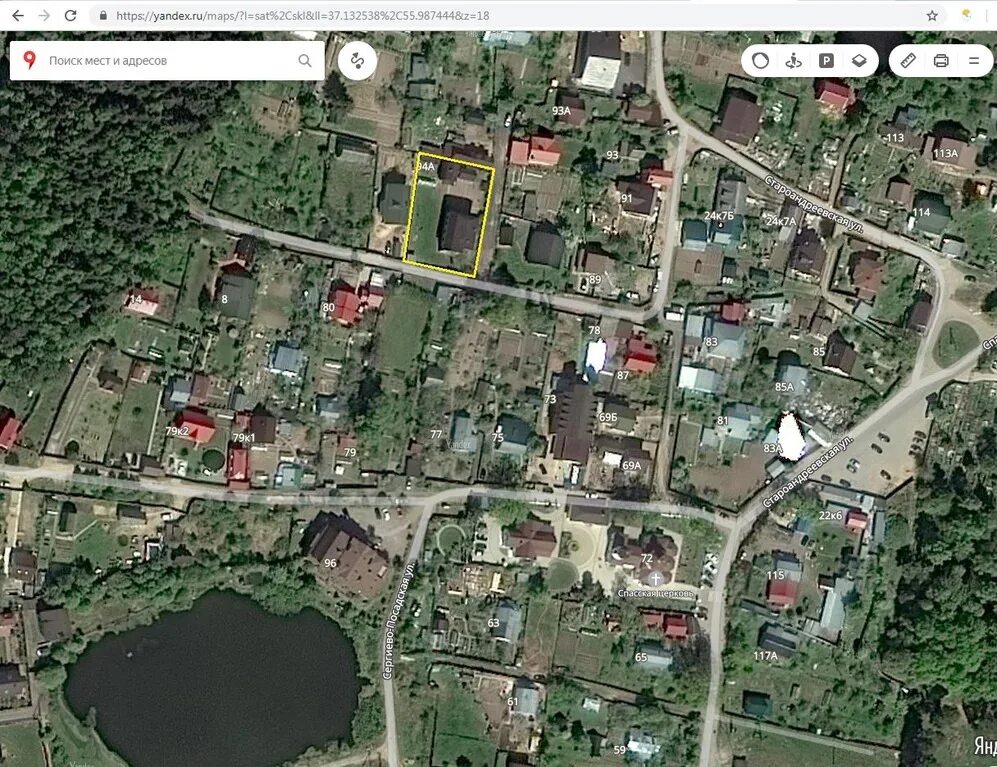Open the hamburger menu of Yandex Maps
997x767 pixels.
click(974, 61)
